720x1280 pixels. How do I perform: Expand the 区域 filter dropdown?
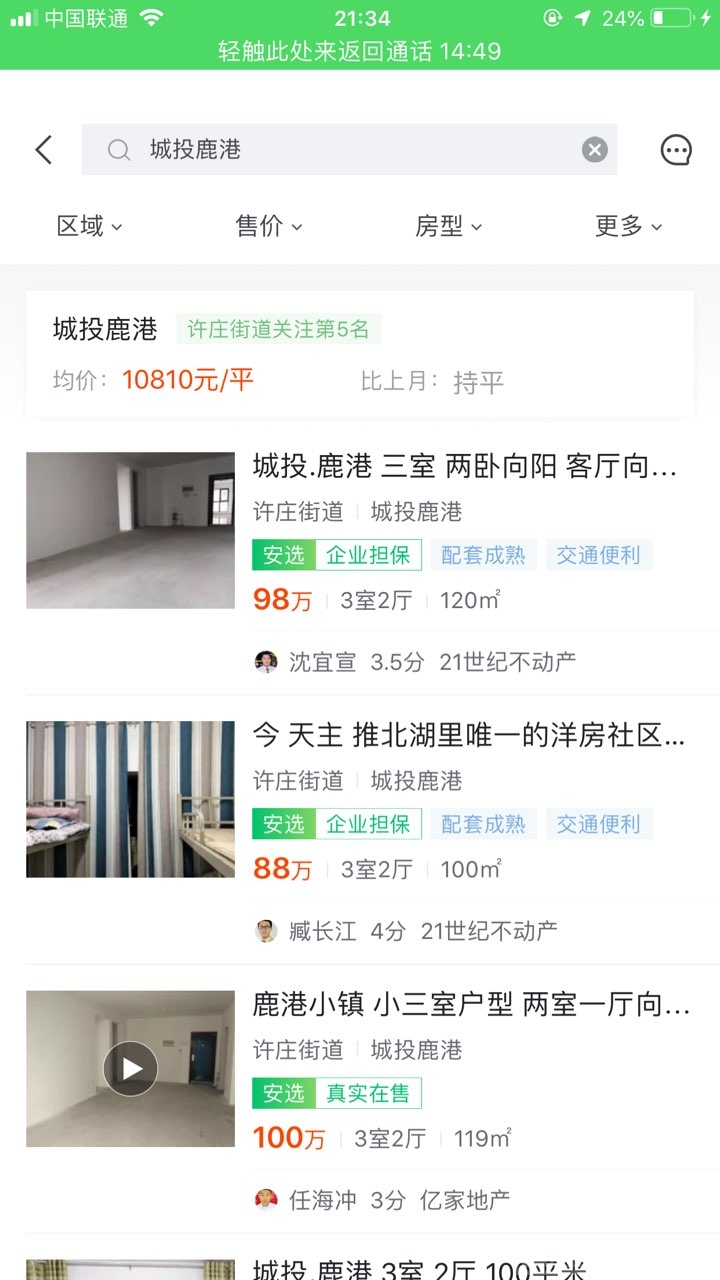pyautogui.click(x=89, y=226)
